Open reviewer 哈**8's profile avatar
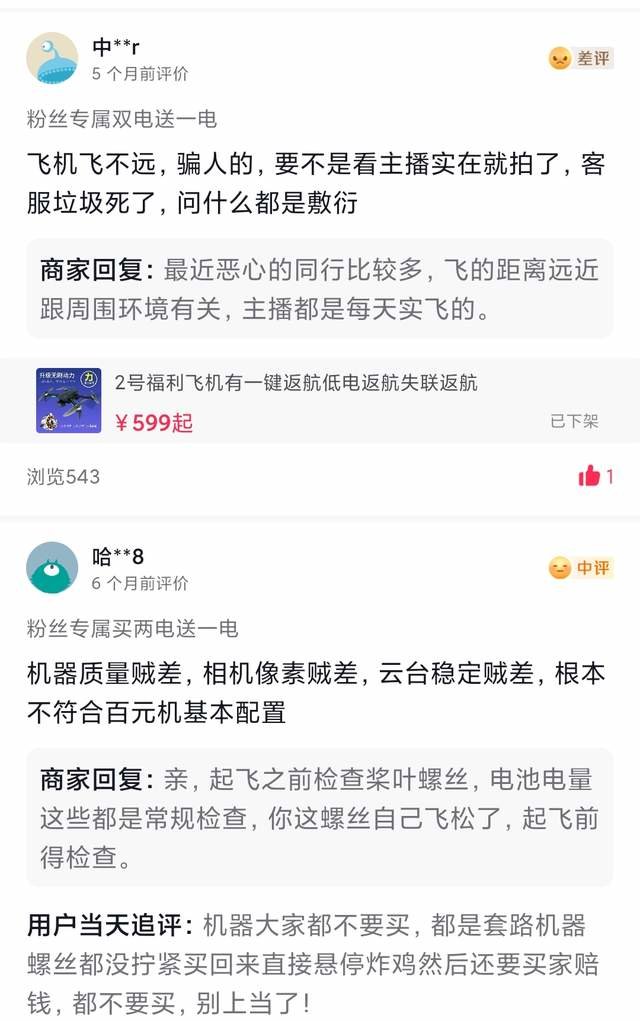The height and width of the screenshot is (1021, 640). point(52,568)
